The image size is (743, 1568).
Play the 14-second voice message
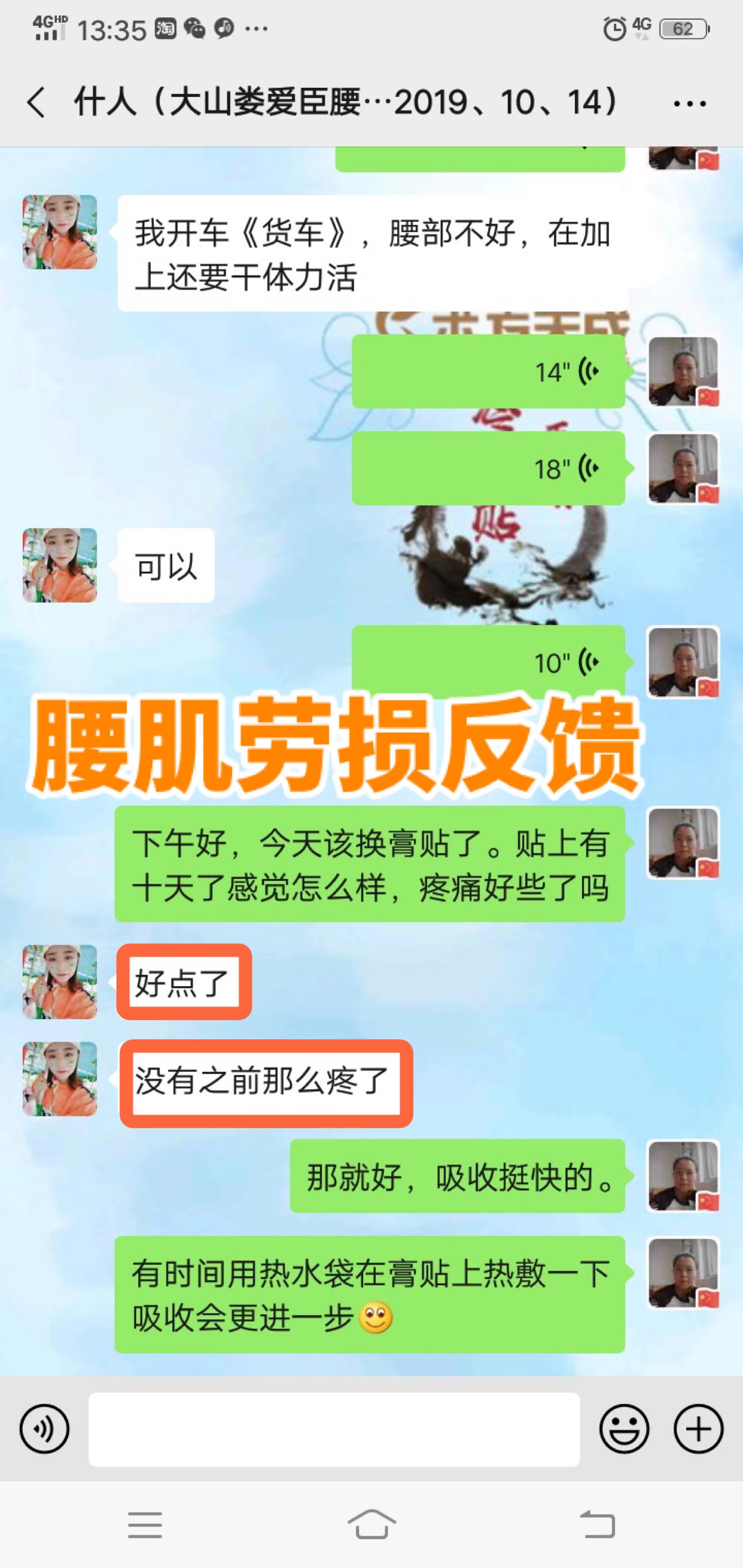coord(488,371)
